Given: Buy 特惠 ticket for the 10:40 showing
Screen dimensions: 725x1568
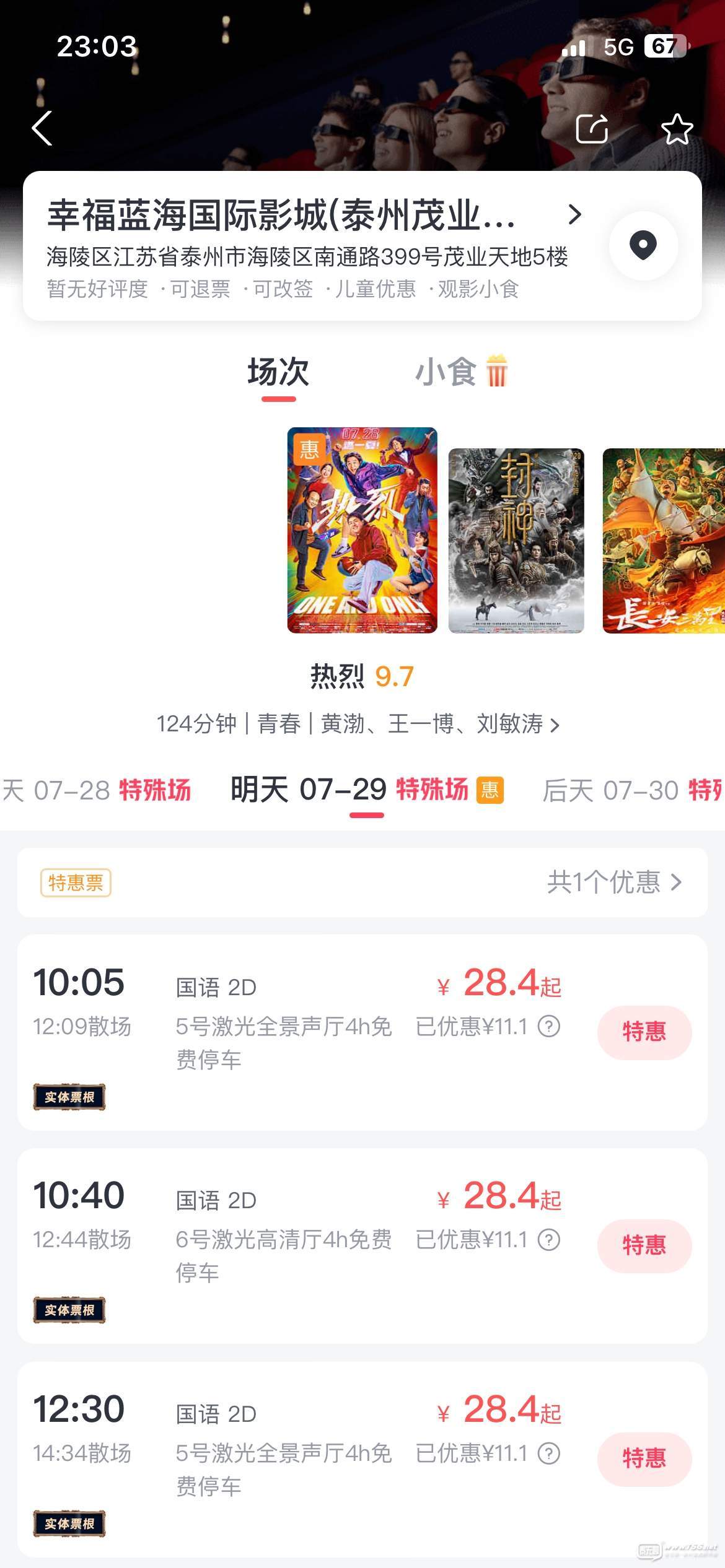Looking at the screenshot, I should pyautogui.click(x=644, y=1245).
